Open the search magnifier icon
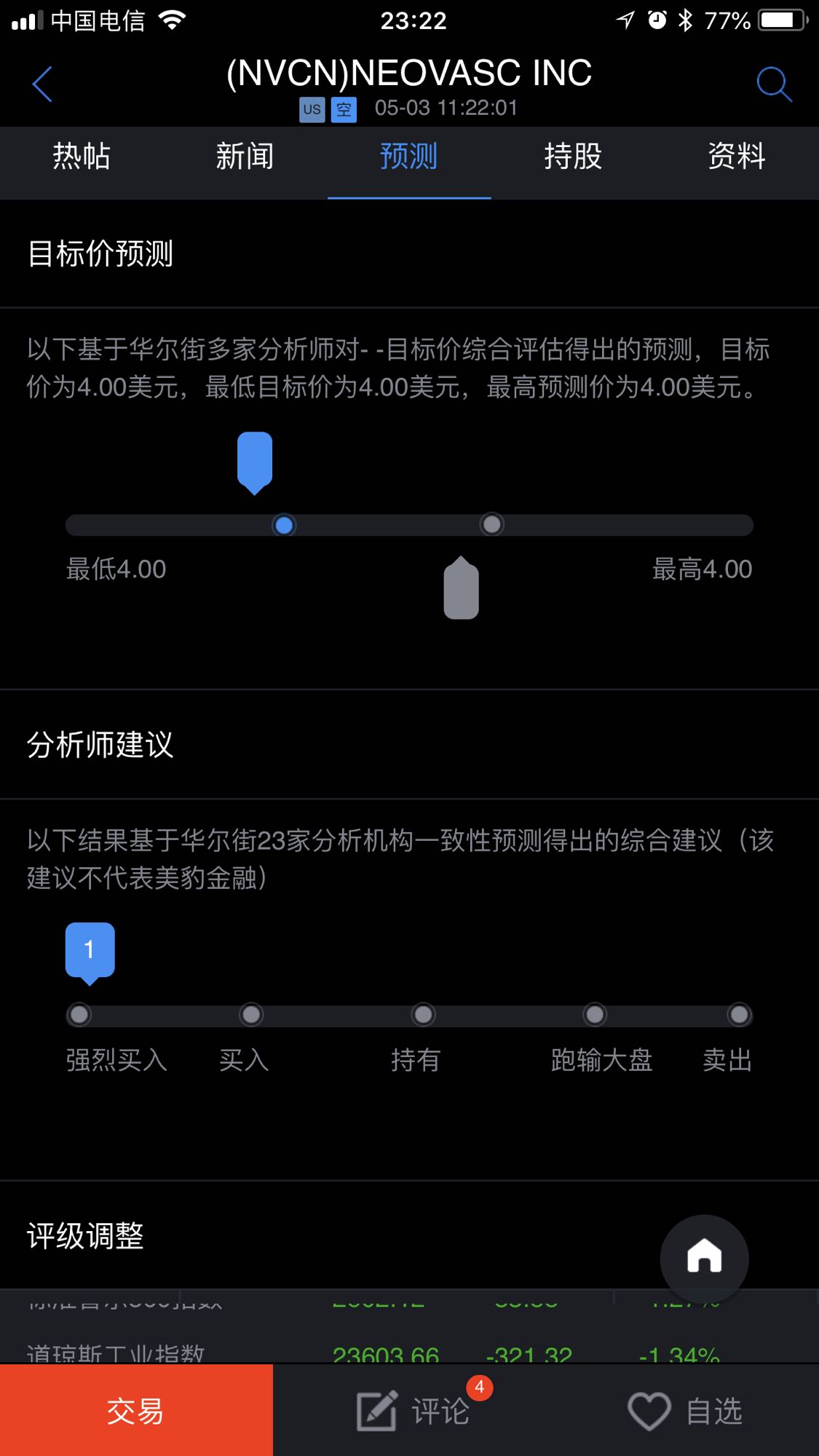The width and height of the screenshot is (819, 1456). [x=773, y=84]
